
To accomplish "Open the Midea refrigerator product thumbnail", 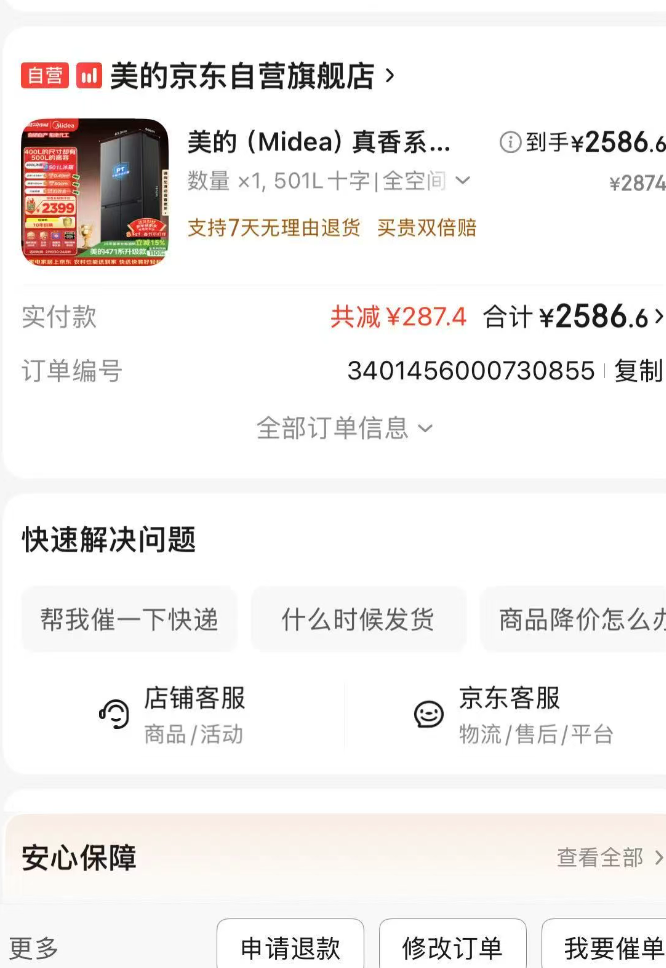I will [x=95, y=192].
